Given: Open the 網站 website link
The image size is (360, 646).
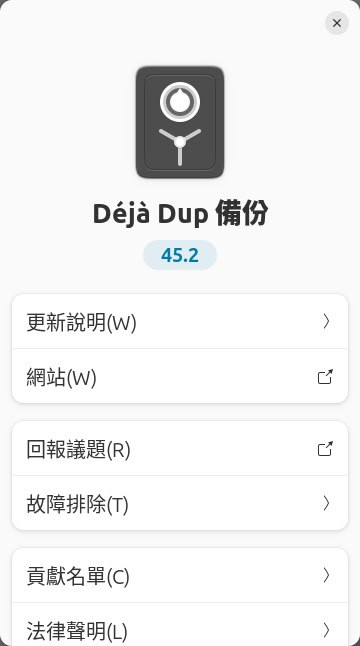Looking at the screenshot, I should 180,376.
